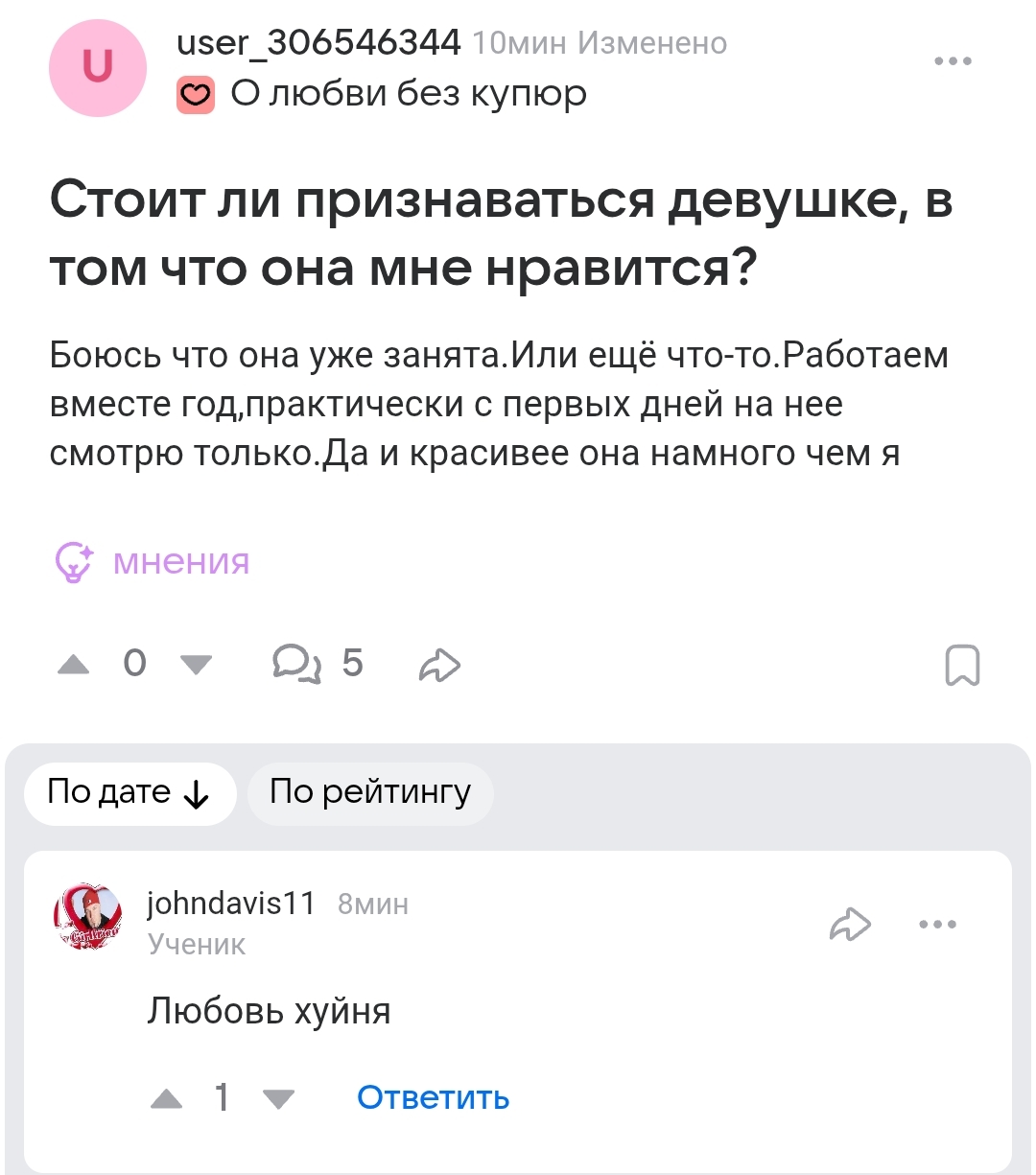Open user_306546344's profile avatar

click(98, 68)
